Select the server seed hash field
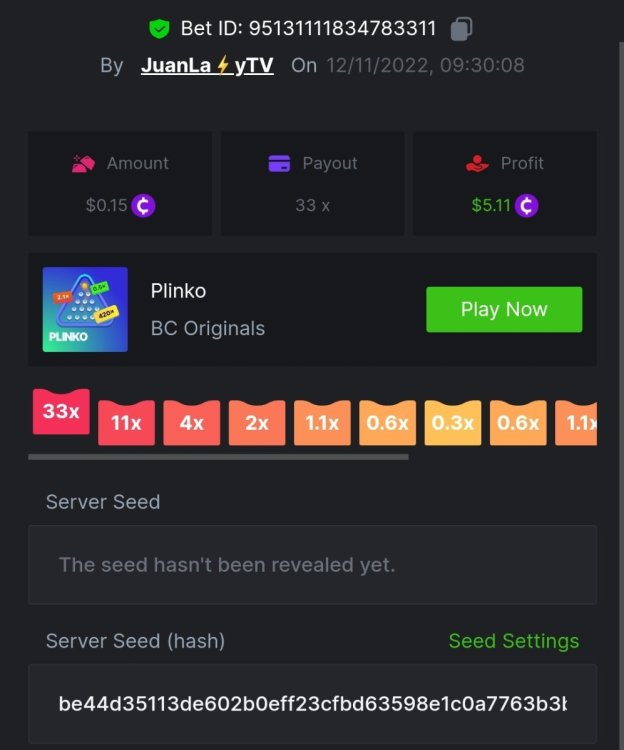Viewport: 624px width, 750px height. [x=312, y=703]
